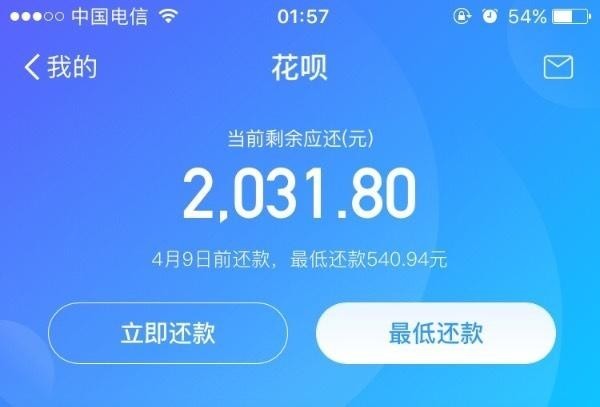Tap 立即还款 to repay now
600x407 pixels.
(x=167, y=333)
